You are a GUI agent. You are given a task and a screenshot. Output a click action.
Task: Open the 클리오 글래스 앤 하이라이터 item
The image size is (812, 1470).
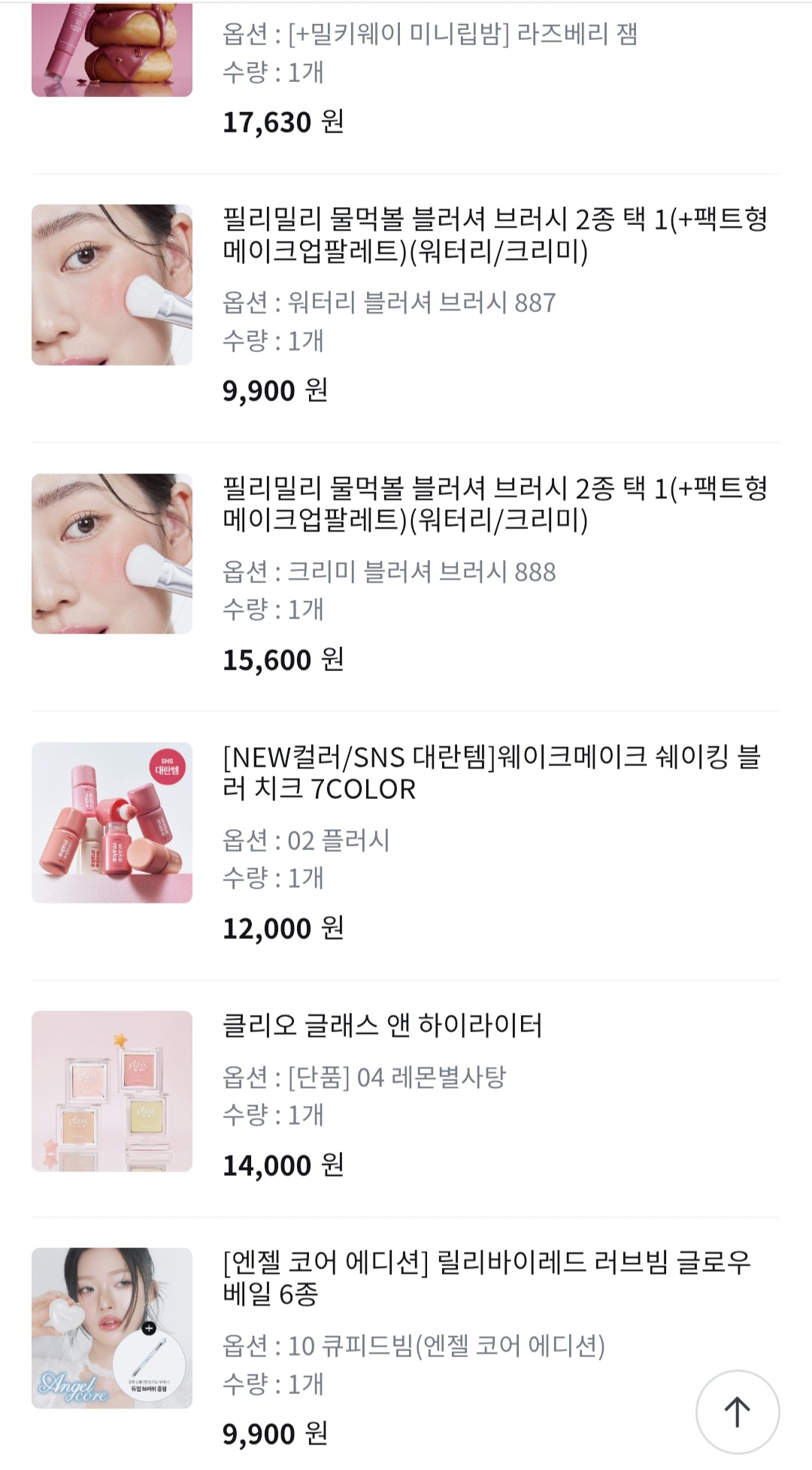(x=383, y=1025)
